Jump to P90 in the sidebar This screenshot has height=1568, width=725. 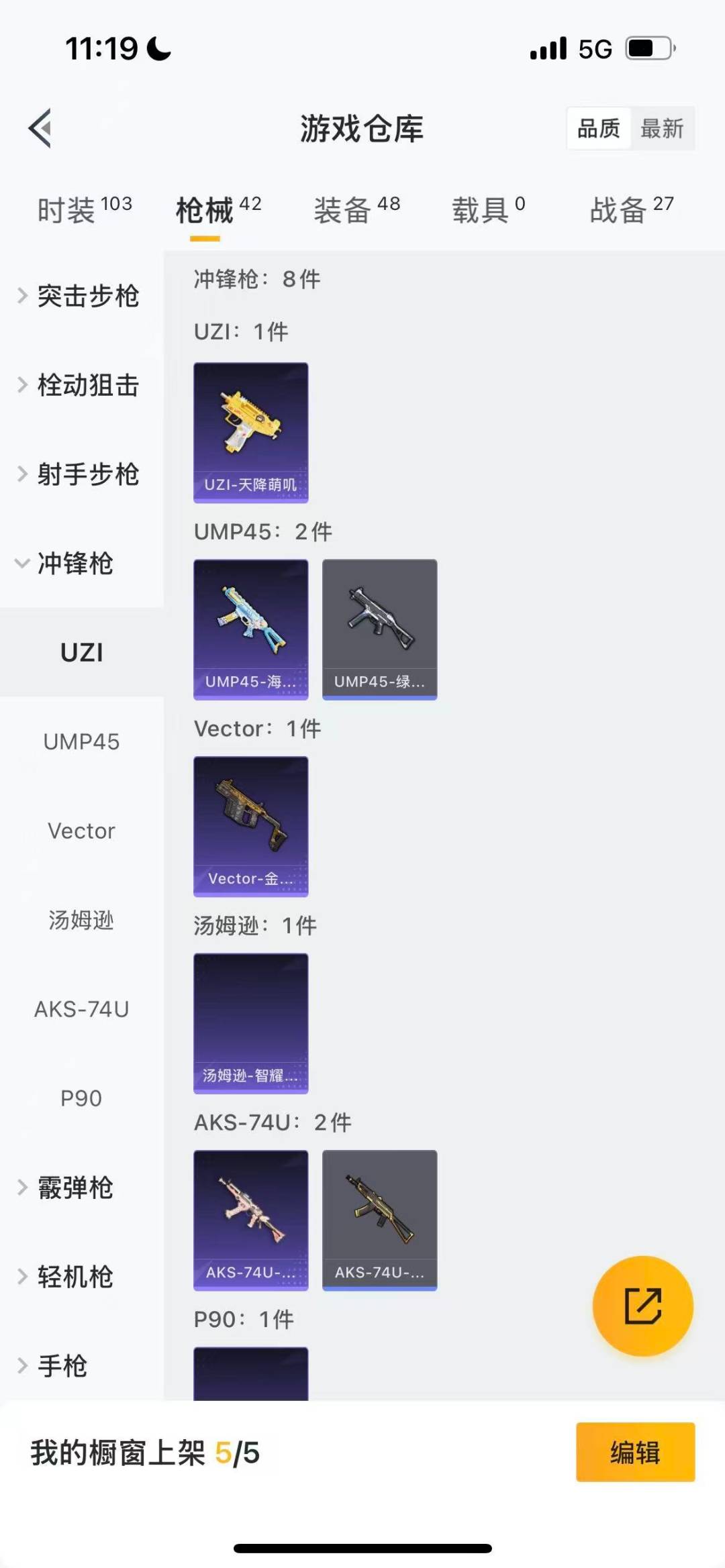pyautogui.click(x=81, y=1098)
